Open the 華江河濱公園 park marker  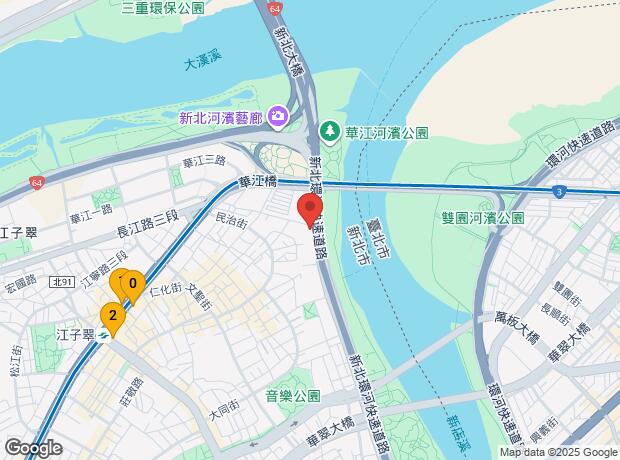tap(329, 131)
